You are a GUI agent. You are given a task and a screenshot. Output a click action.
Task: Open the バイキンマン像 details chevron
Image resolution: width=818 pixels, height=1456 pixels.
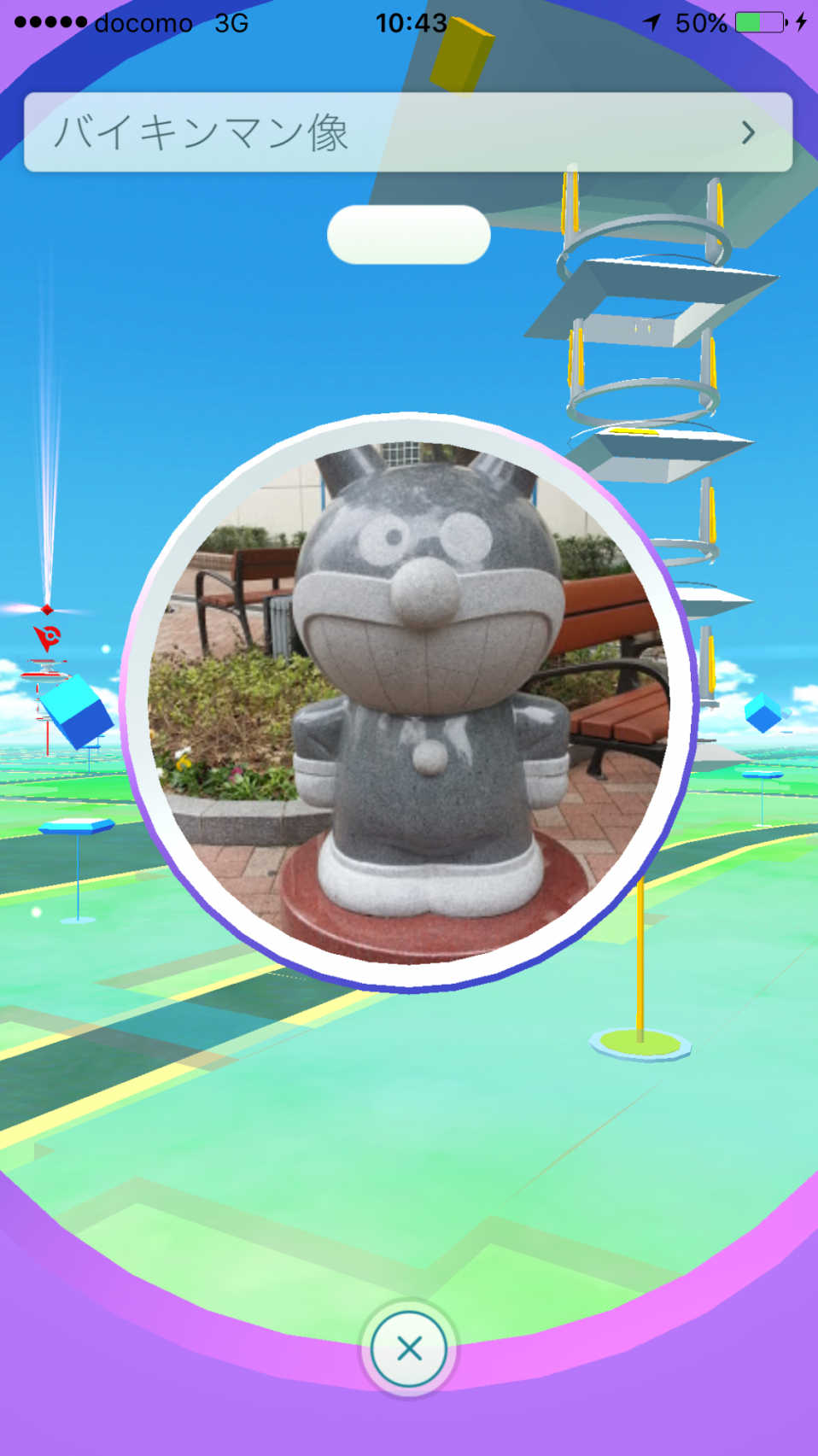[x=749, y=132]
